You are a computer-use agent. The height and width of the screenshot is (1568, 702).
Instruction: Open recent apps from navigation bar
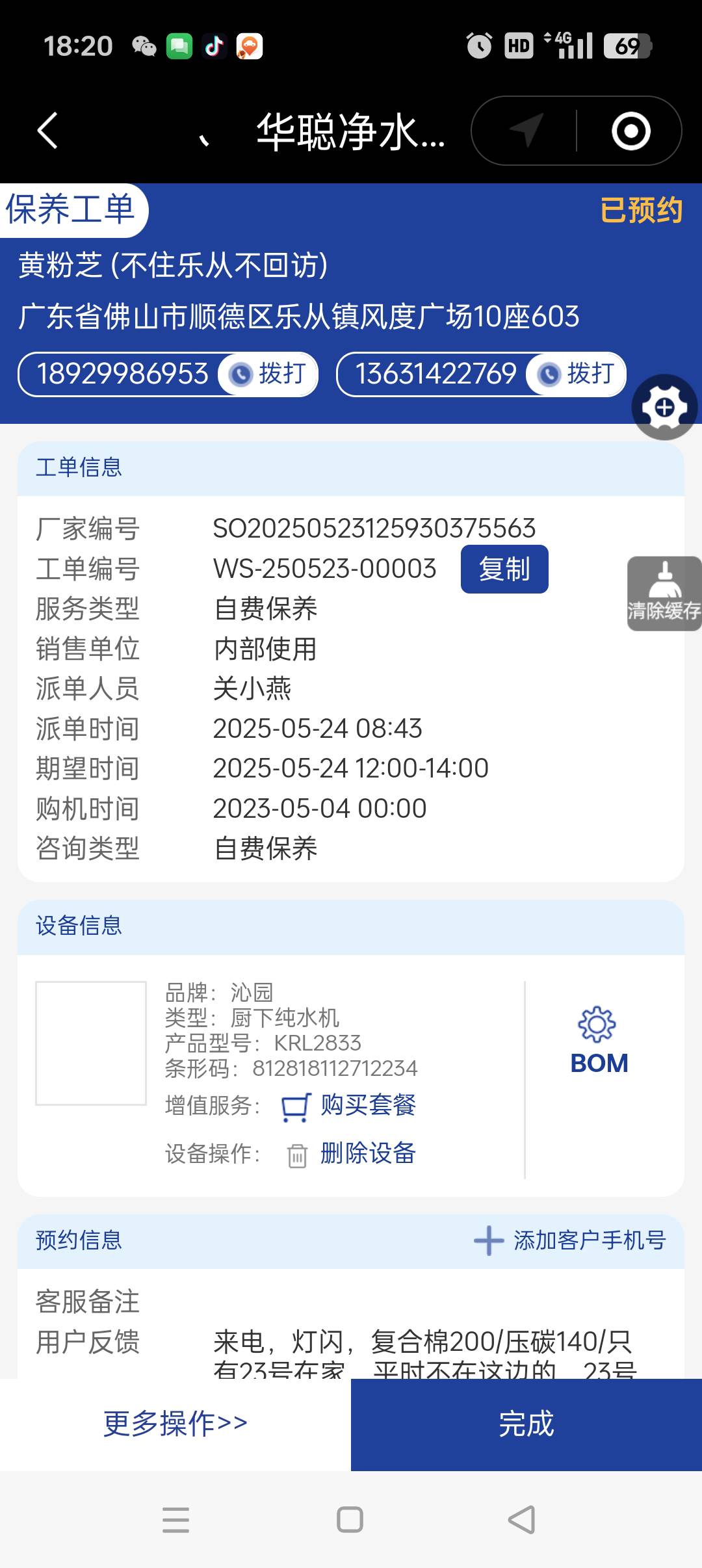coord(175,1520)
